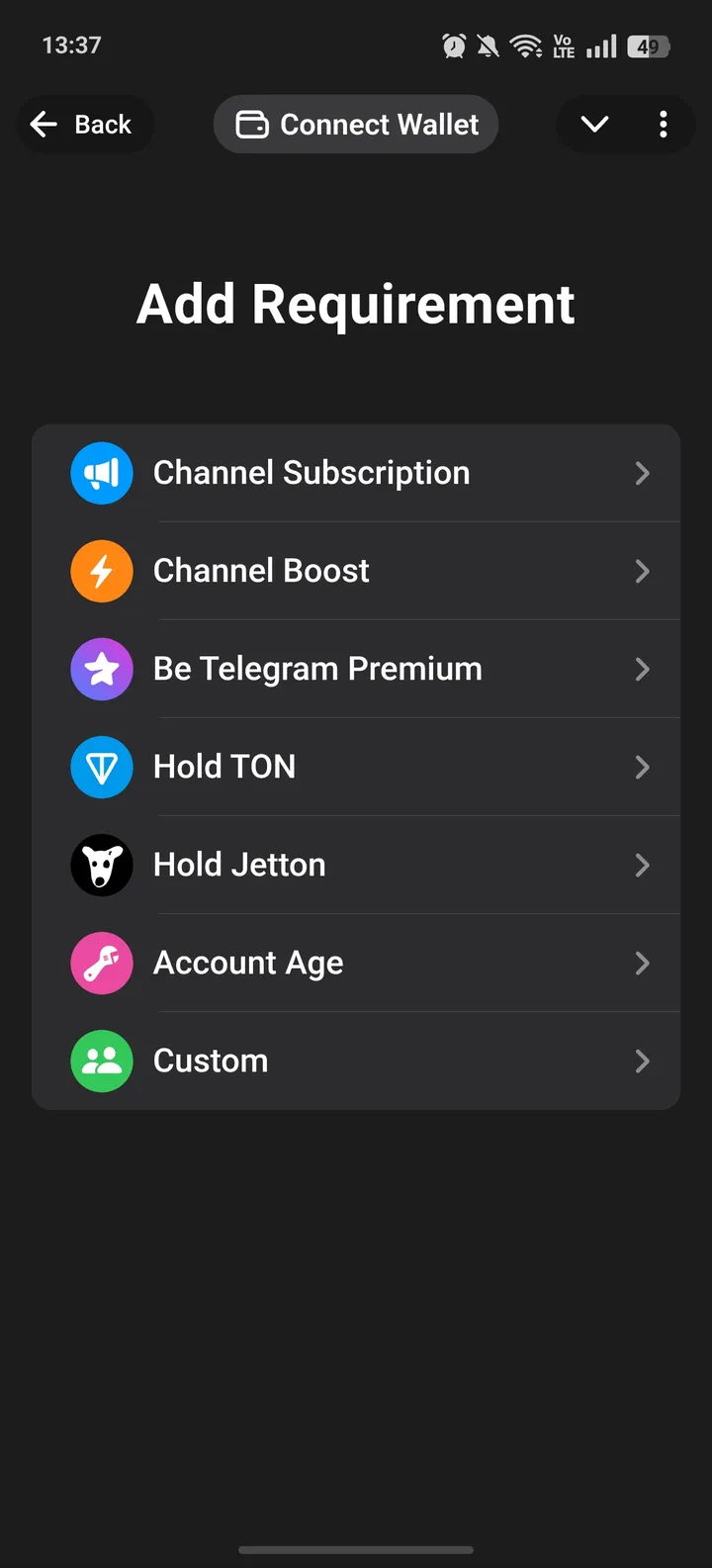712x1568 pixels.
Task: Click the battery indicator in the status bar
Action: point(648,45)
